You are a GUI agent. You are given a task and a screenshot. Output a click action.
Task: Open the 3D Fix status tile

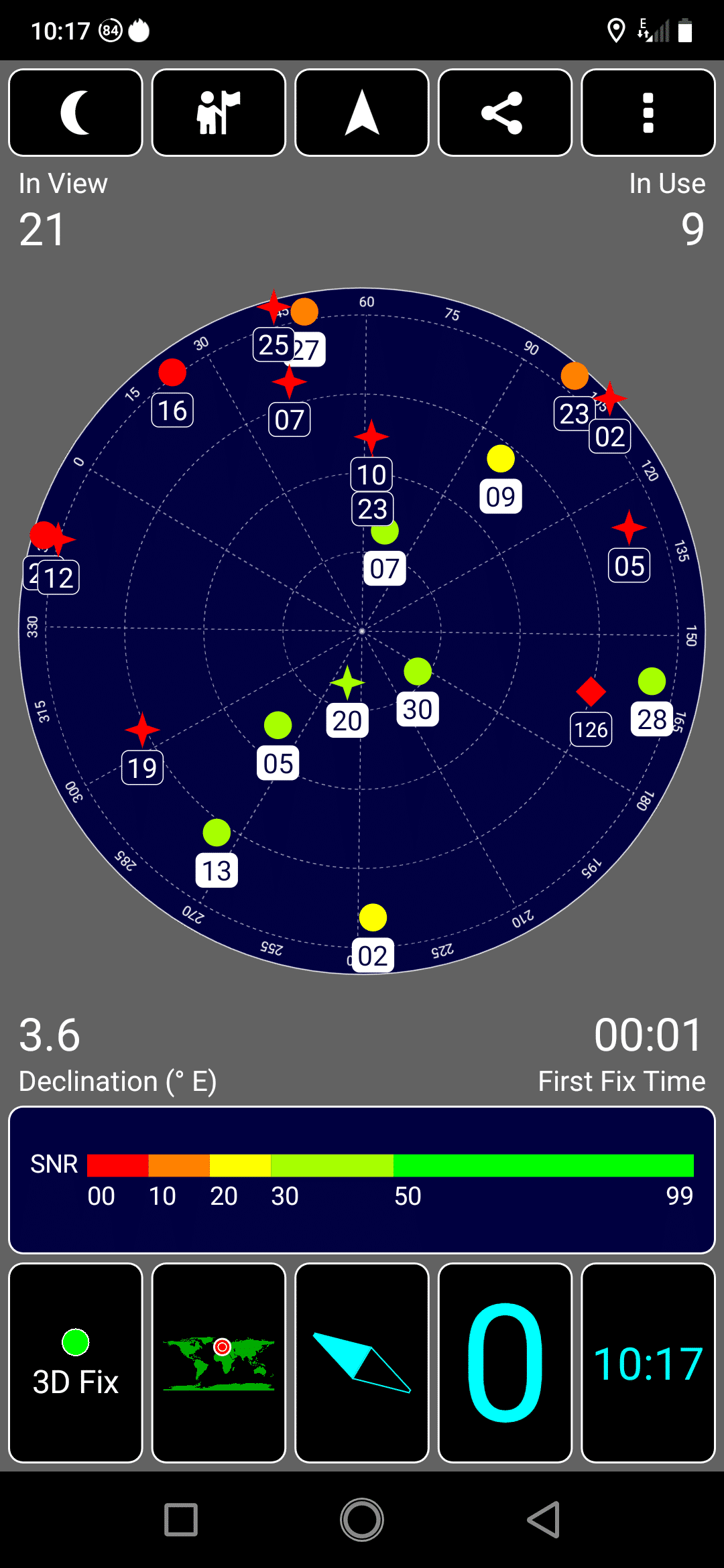(76, 1363)
